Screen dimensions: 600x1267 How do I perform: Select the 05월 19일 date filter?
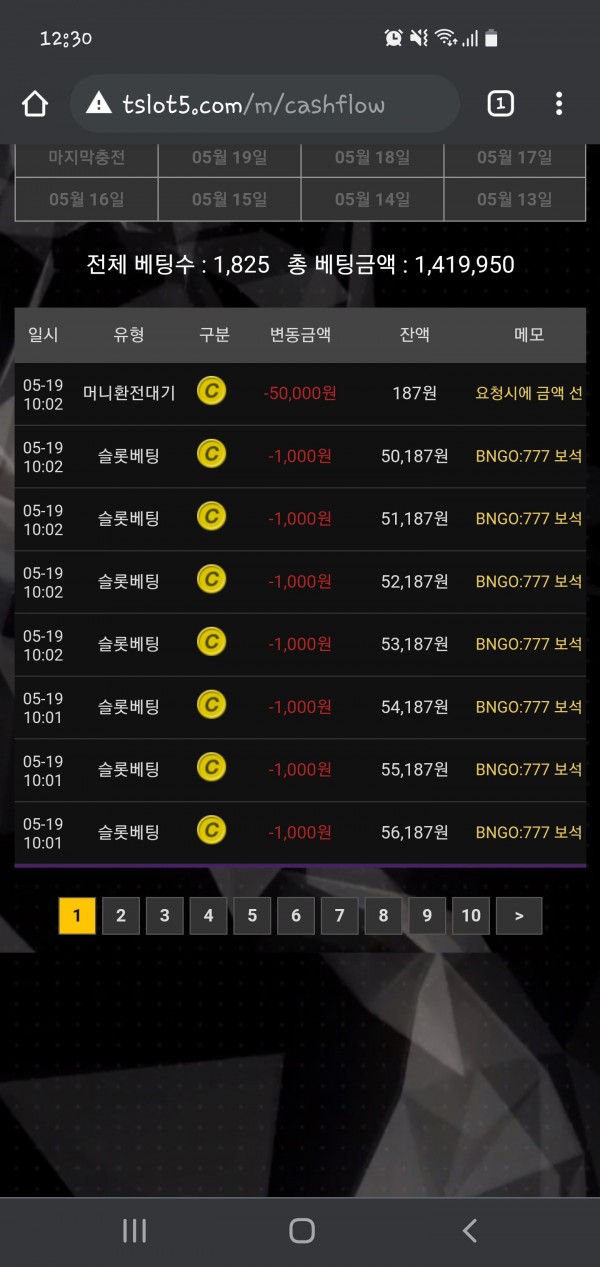click(229, 157)
